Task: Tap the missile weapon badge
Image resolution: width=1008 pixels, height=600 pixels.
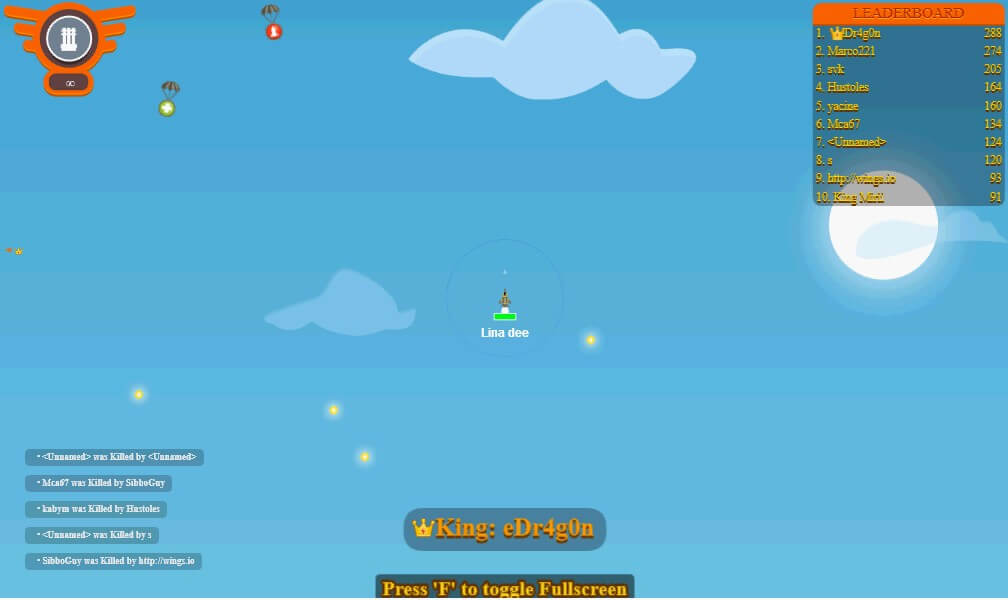Action: coord(70,39)
